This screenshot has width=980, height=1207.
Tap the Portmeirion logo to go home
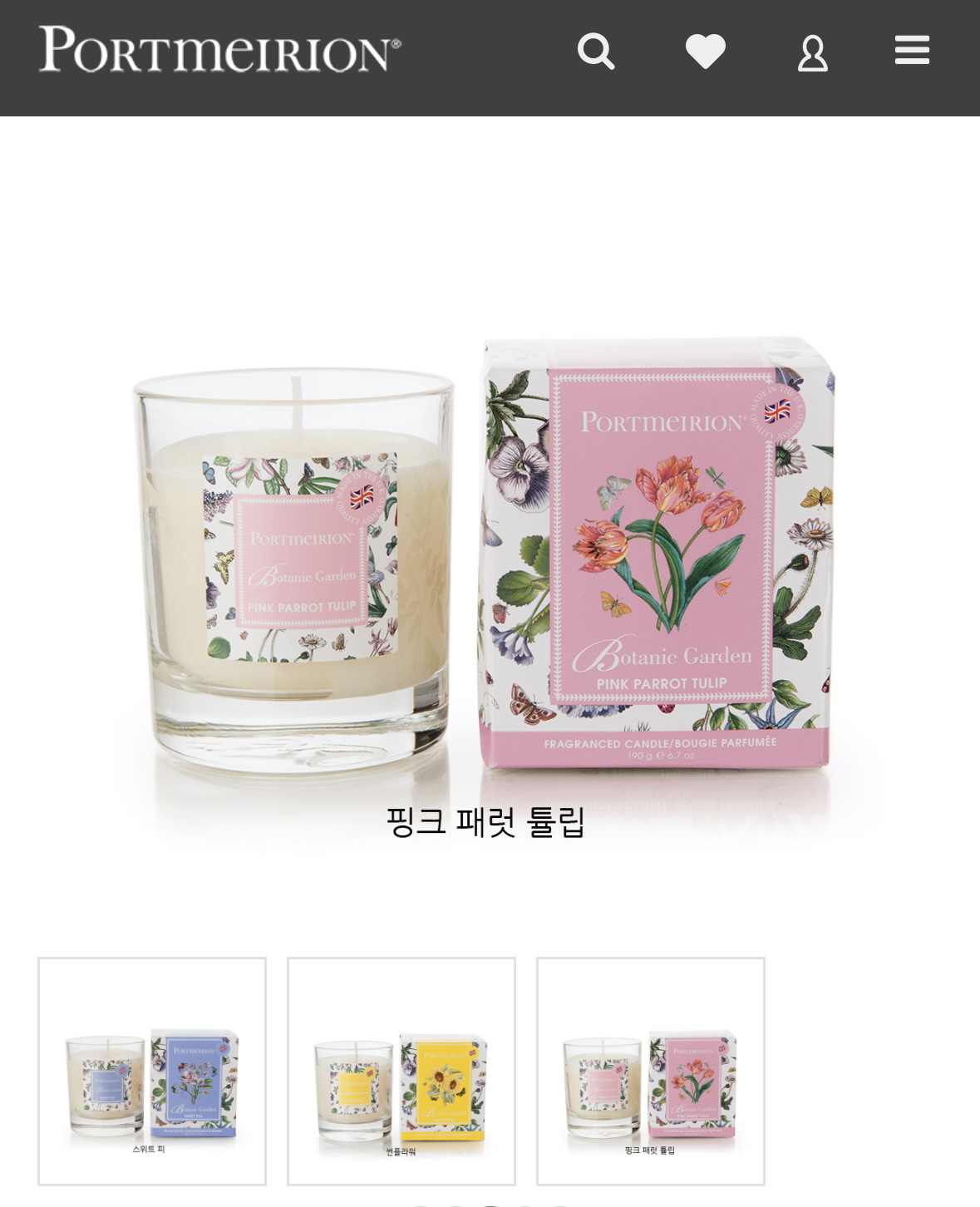pyautogui.click(x=219, y=50)
